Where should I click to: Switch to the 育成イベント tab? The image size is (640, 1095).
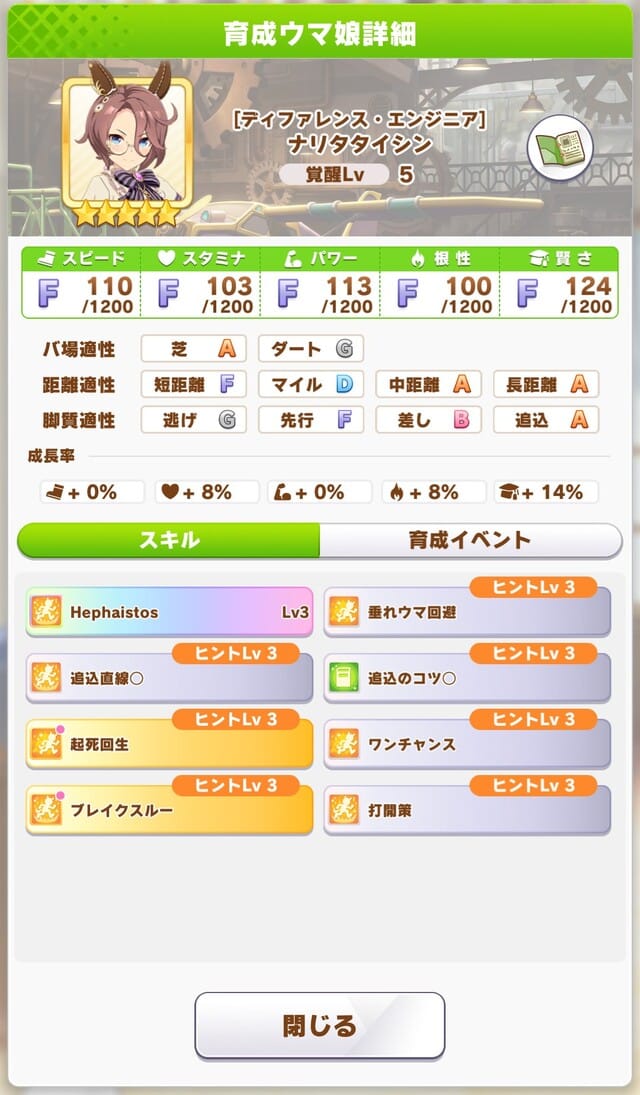coord(470,541)
